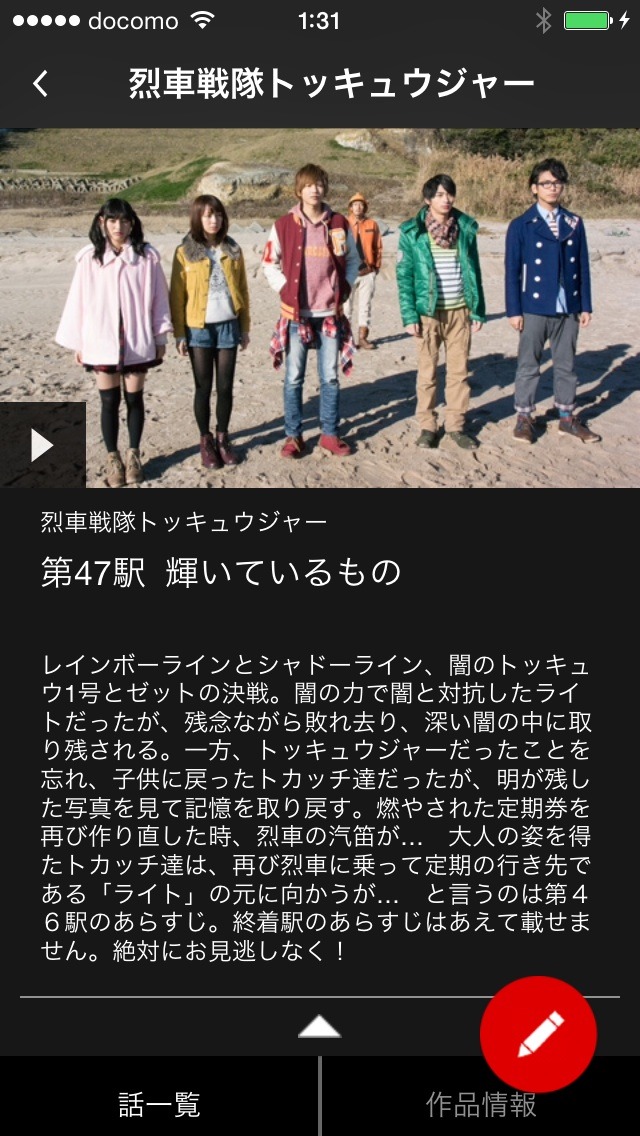640x1136 pixels.
Task: Tap the red pencil write button
Action: pos(538,1034)
